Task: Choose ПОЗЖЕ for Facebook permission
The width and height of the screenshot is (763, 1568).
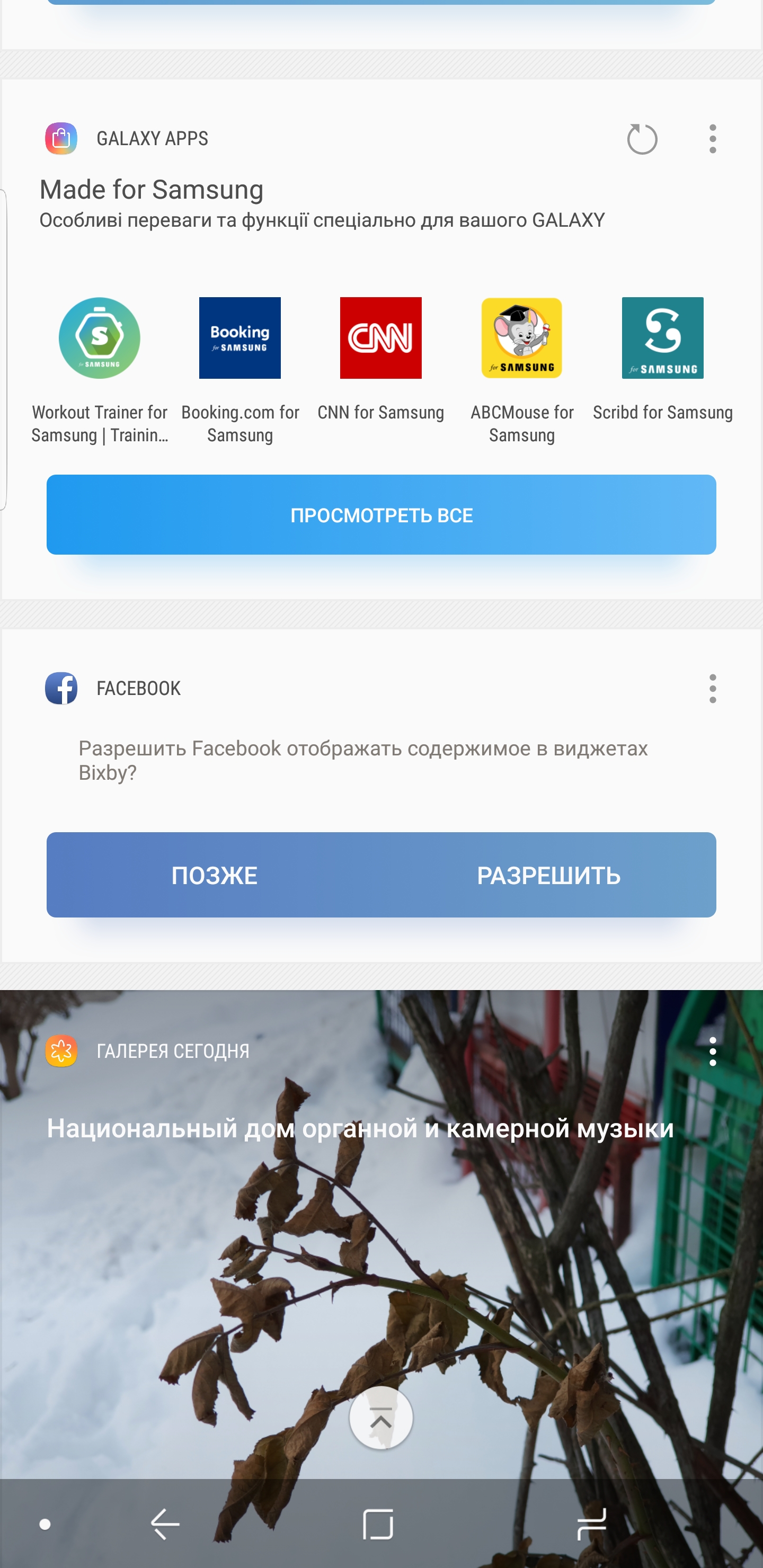Action: pos(215,875)
